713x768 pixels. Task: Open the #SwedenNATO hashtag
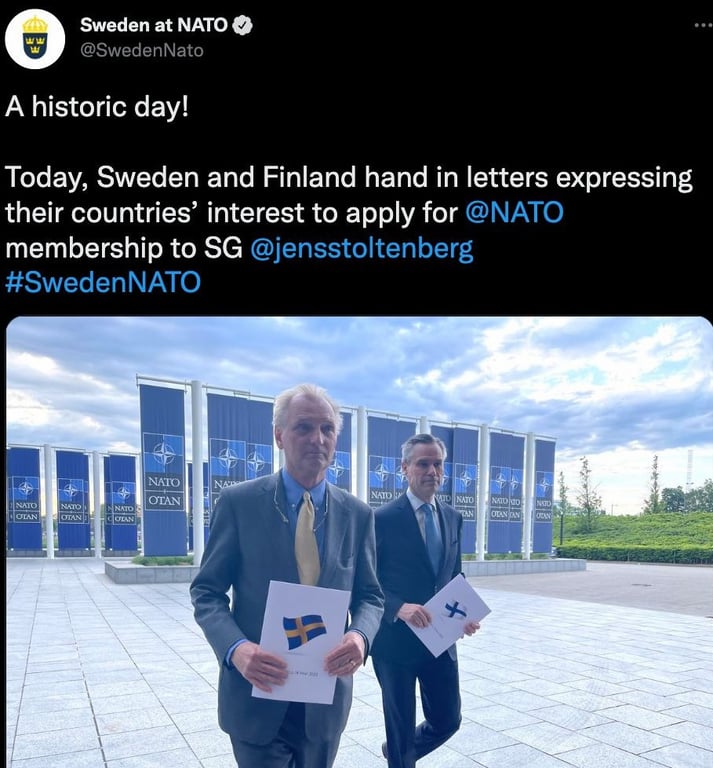click(103, 282)
